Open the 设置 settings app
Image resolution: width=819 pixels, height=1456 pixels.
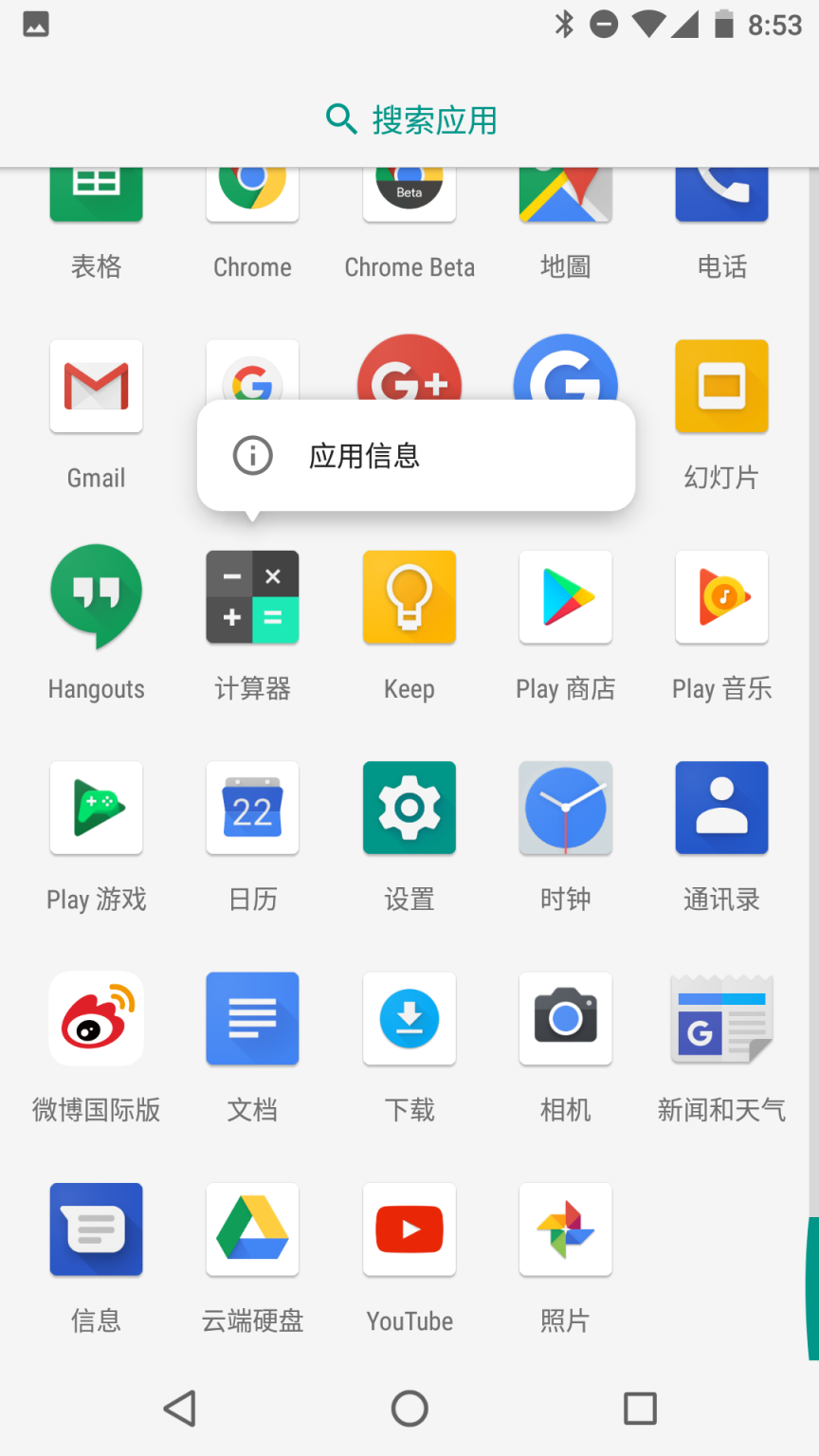tap(409, 808)
